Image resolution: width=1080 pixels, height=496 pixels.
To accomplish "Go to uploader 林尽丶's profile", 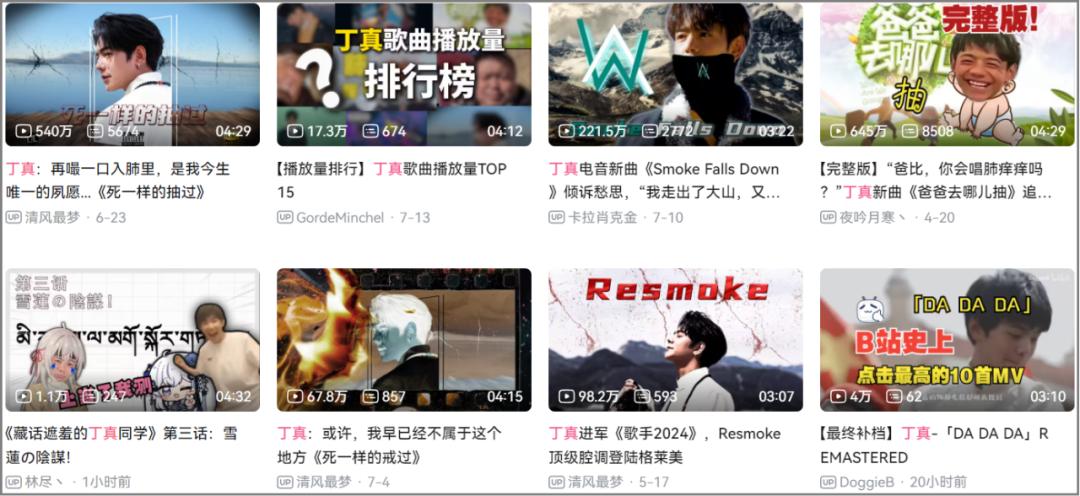I will pos(44,482).
